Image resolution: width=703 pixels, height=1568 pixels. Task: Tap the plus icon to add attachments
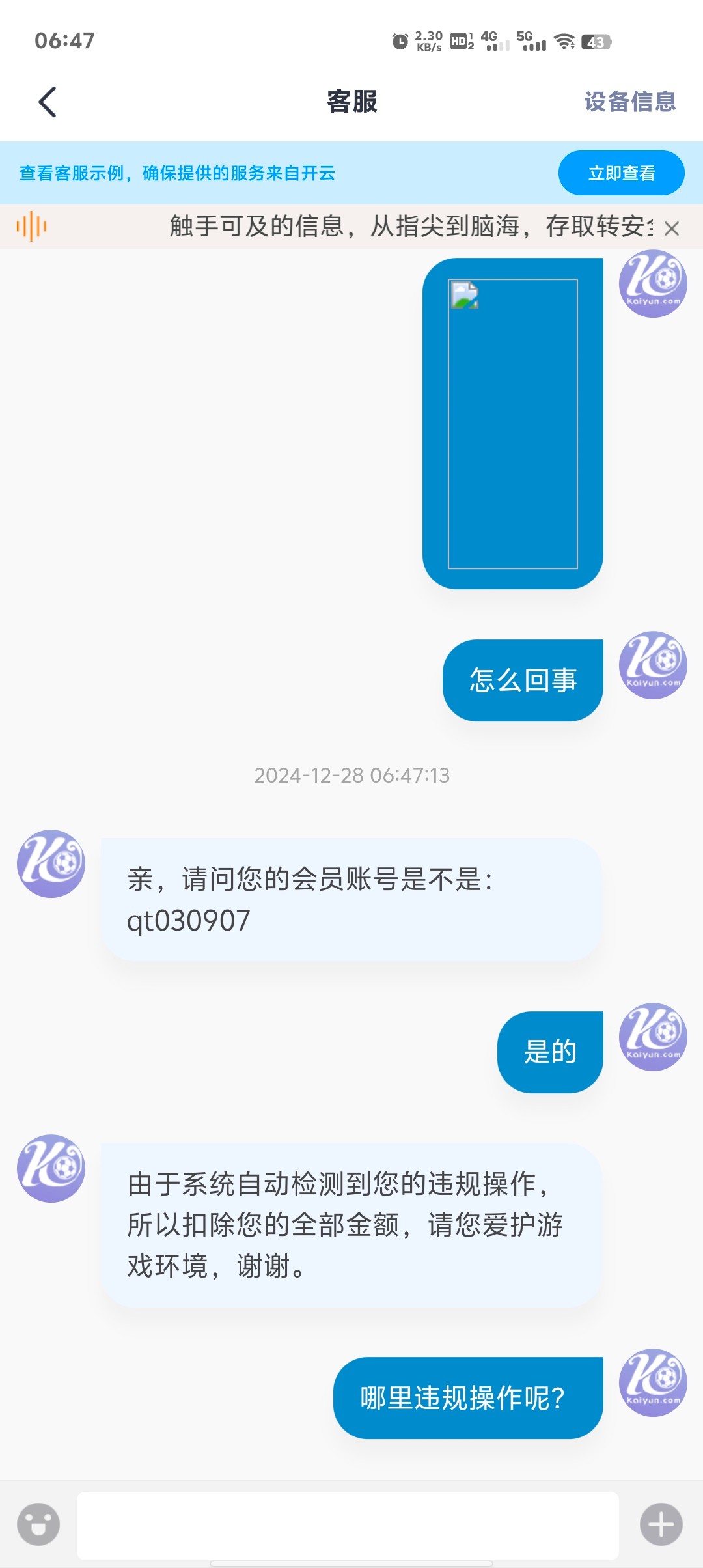click(663, 1524)
